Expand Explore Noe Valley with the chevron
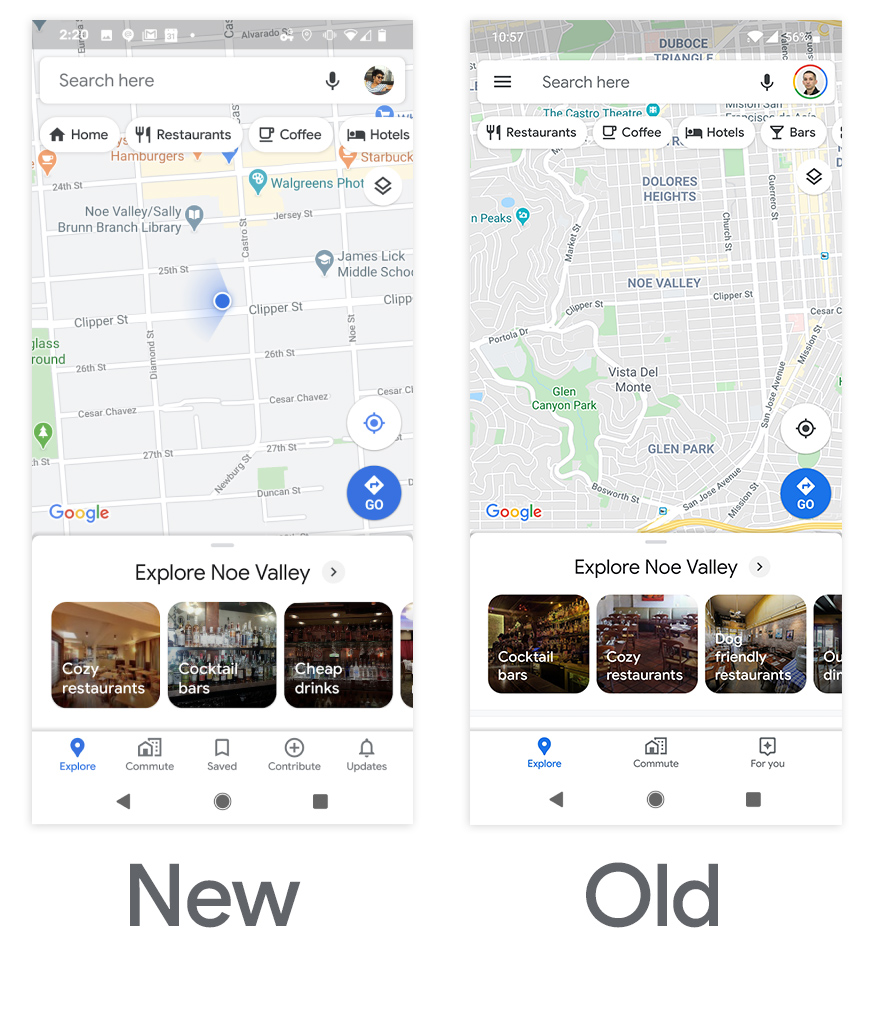Screen dimensions: 874x1021 click(333, 572)
